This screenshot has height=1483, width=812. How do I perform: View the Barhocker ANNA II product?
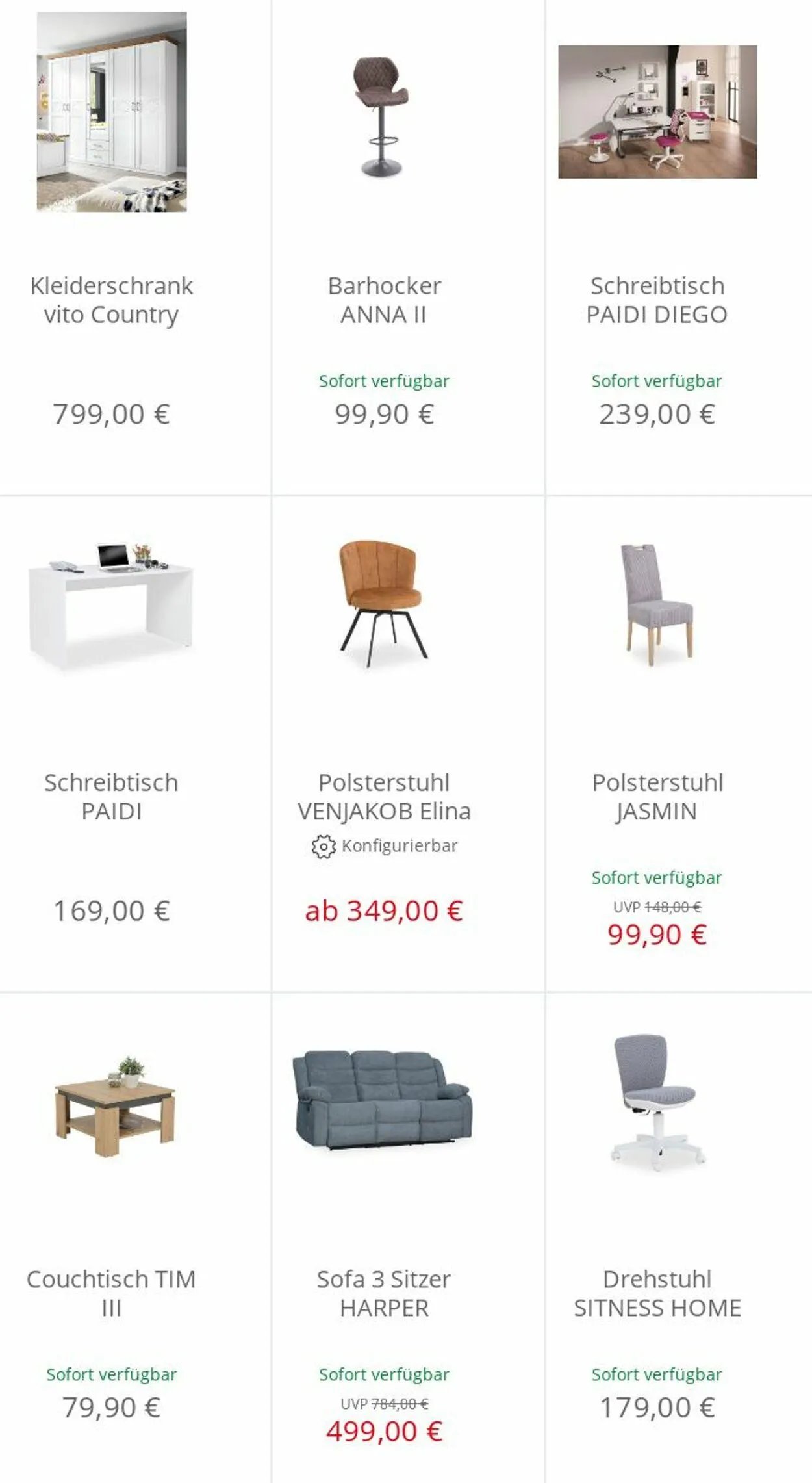(384, 300)
